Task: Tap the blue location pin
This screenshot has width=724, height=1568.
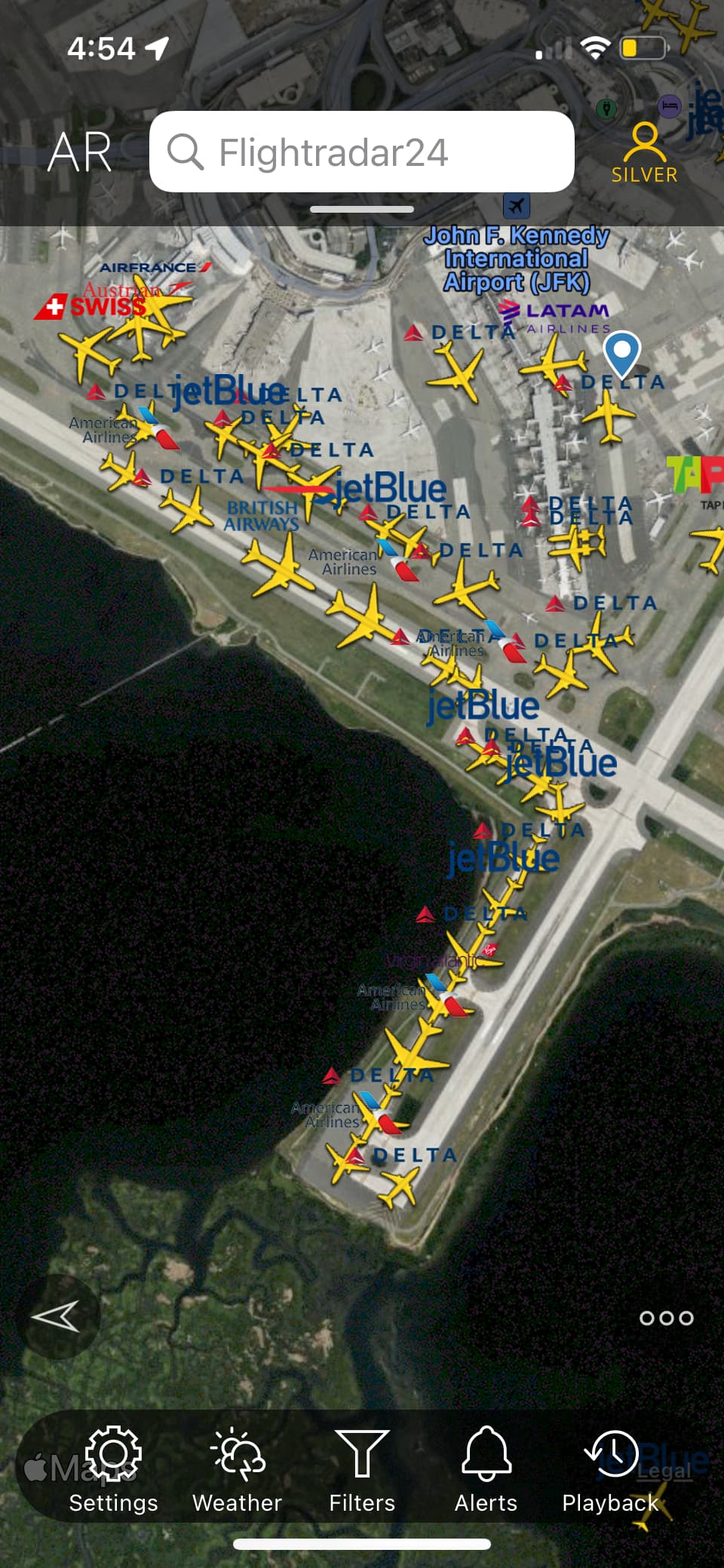Action: tap(622, 353)
